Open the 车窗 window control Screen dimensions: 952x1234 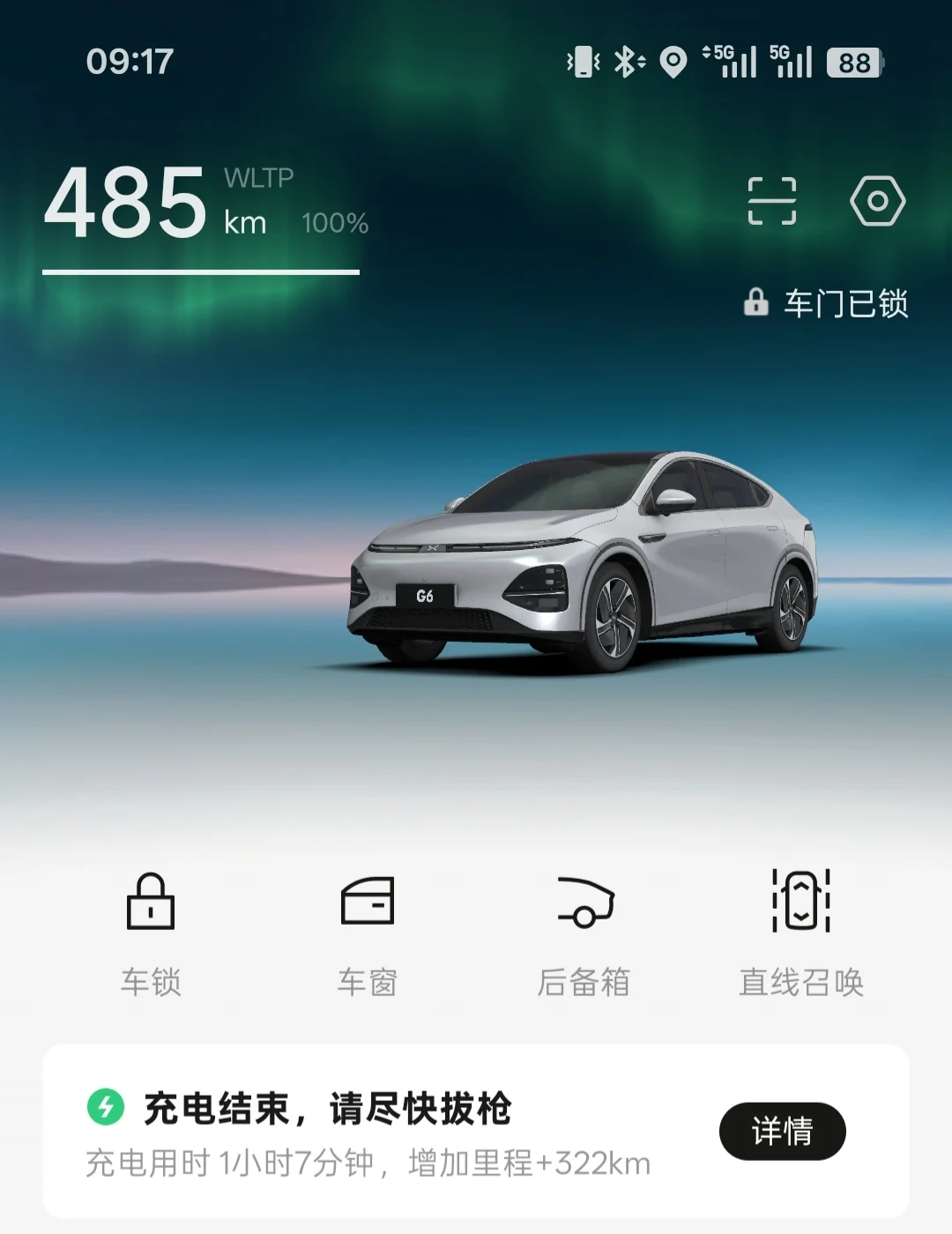[x=368, y=934]
